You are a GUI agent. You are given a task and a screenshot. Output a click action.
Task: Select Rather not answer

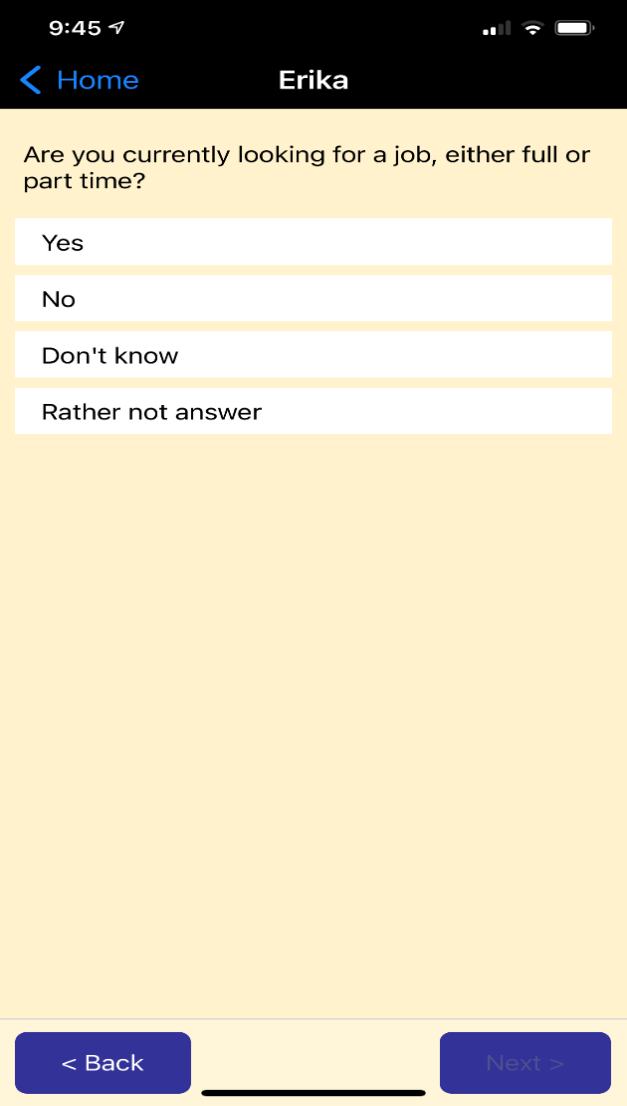point(313,411)
